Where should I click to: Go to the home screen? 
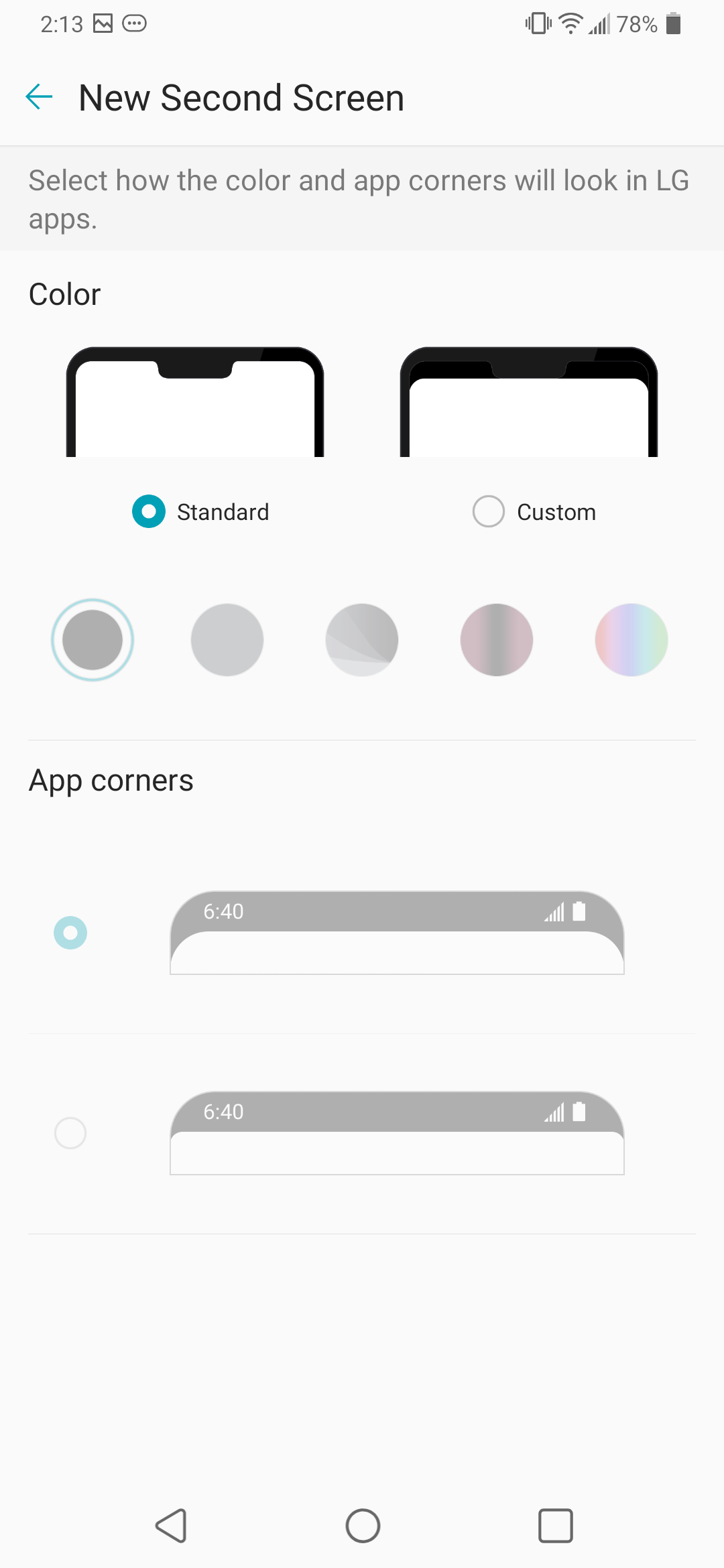(363, 1526)
